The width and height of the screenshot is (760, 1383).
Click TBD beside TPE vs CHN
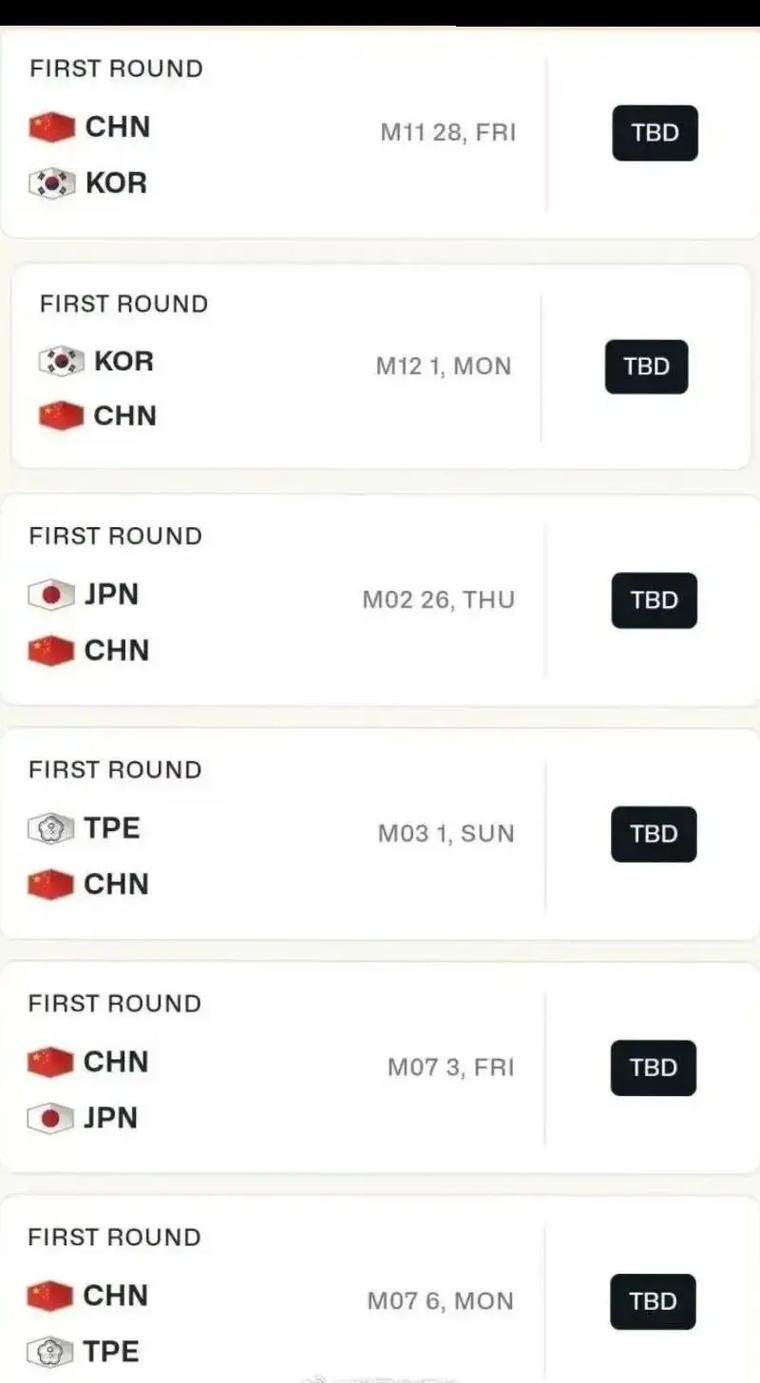[x=653, y=834]
